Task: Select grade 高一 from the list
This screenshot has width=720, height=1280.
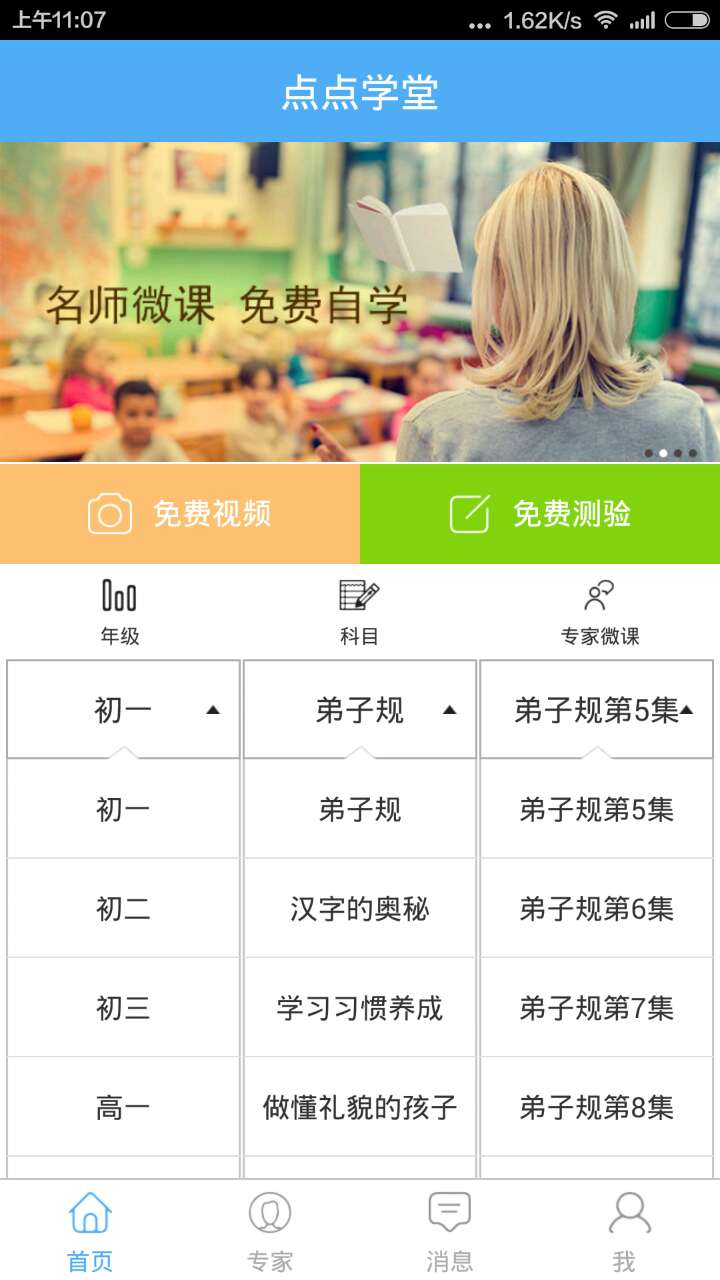Action: [123, 1107]
